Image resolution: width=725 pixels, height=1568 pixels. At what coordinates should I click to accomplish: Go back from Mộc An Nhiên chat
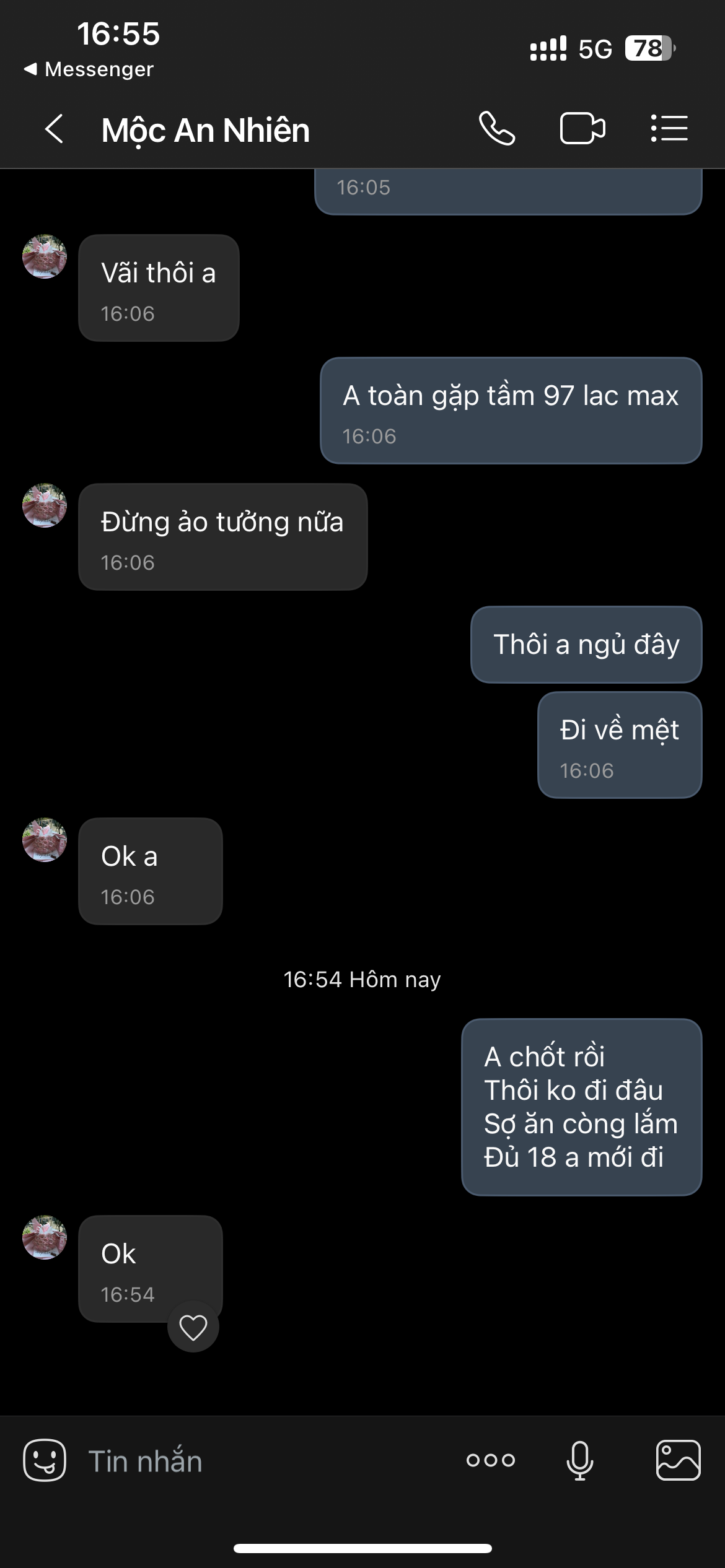[x=55, y=129]
